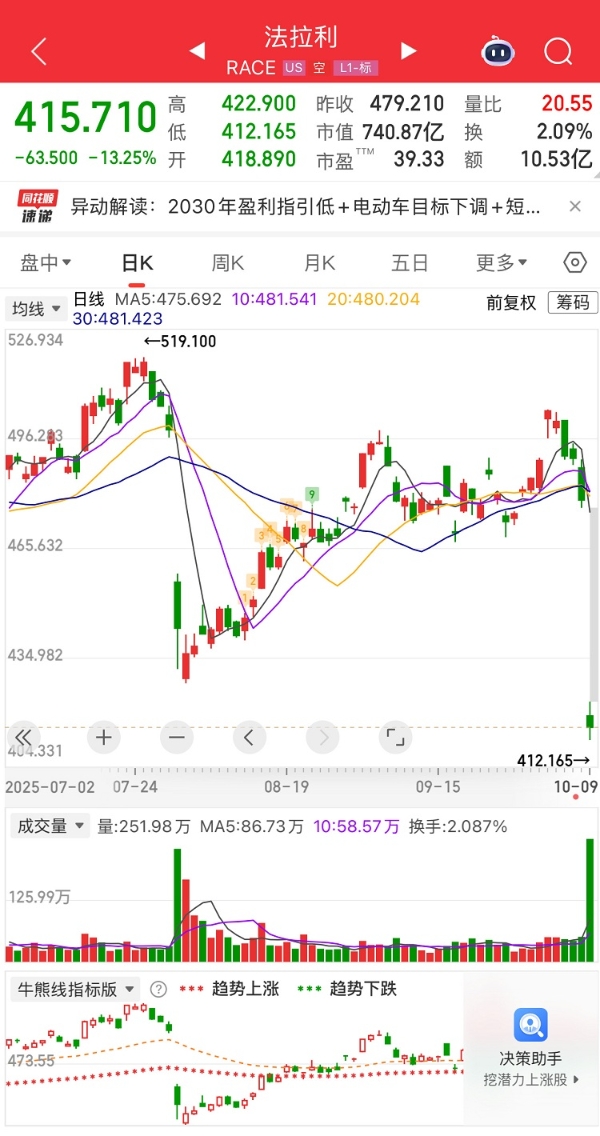Open chart settings hexagon icon
Screen dimensions: 600x1136
(575, 263)
